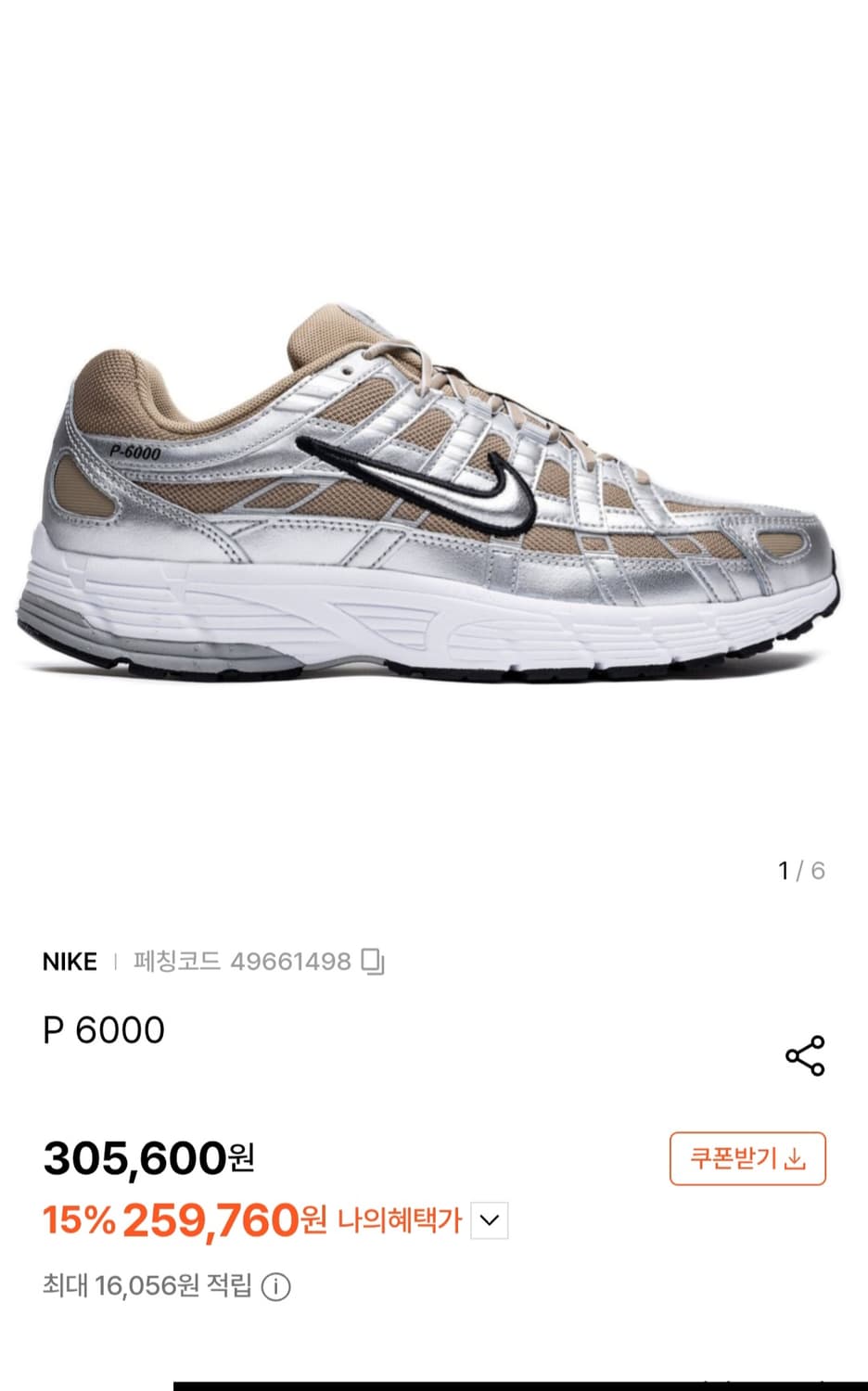This screenshot has width=868, height=1391.
Task: Tap the black bar at the bottom
Action: [x=434, y=1384]
